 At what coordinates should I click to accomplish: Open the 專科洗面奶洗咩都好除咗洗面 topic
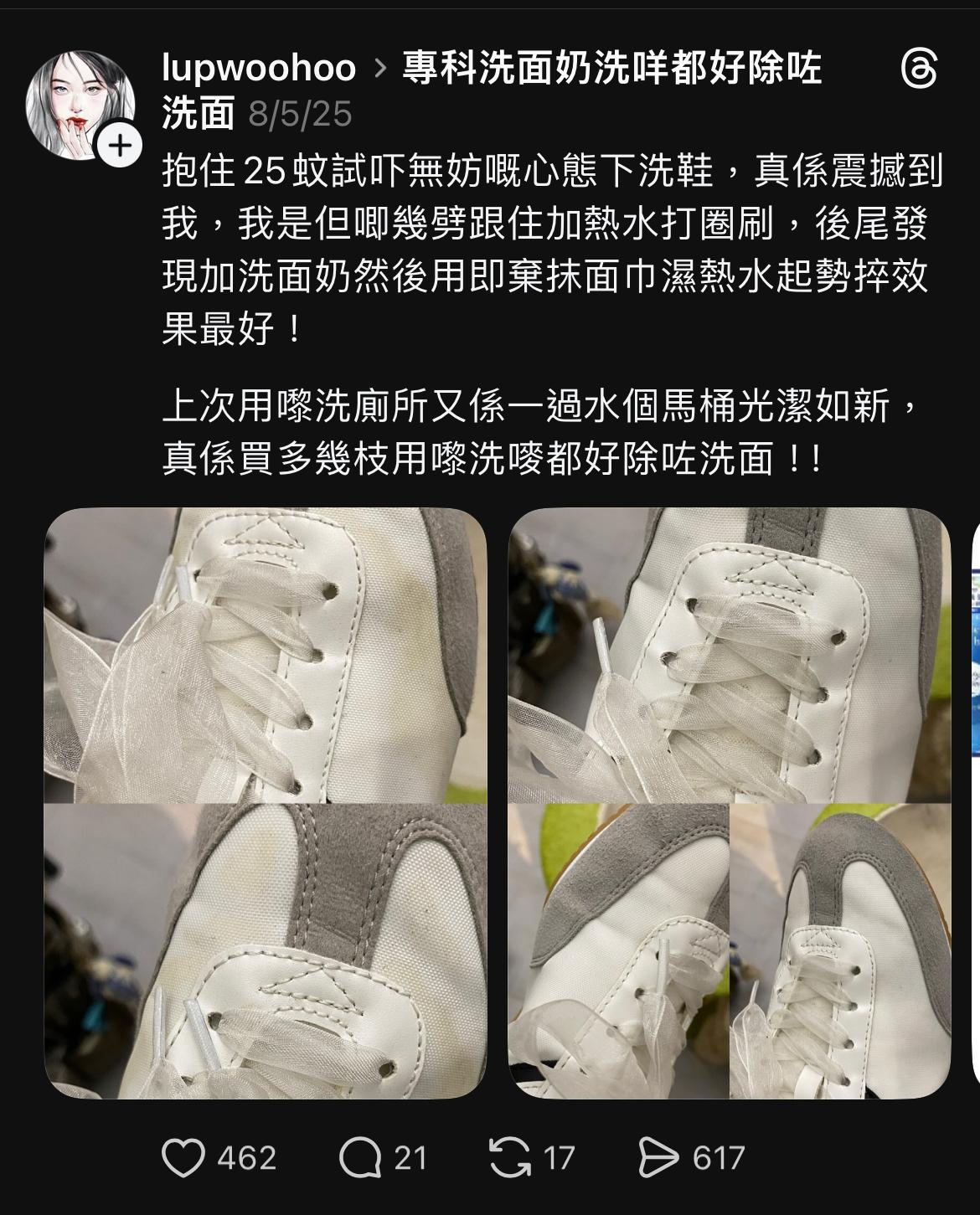pos(611,69)
